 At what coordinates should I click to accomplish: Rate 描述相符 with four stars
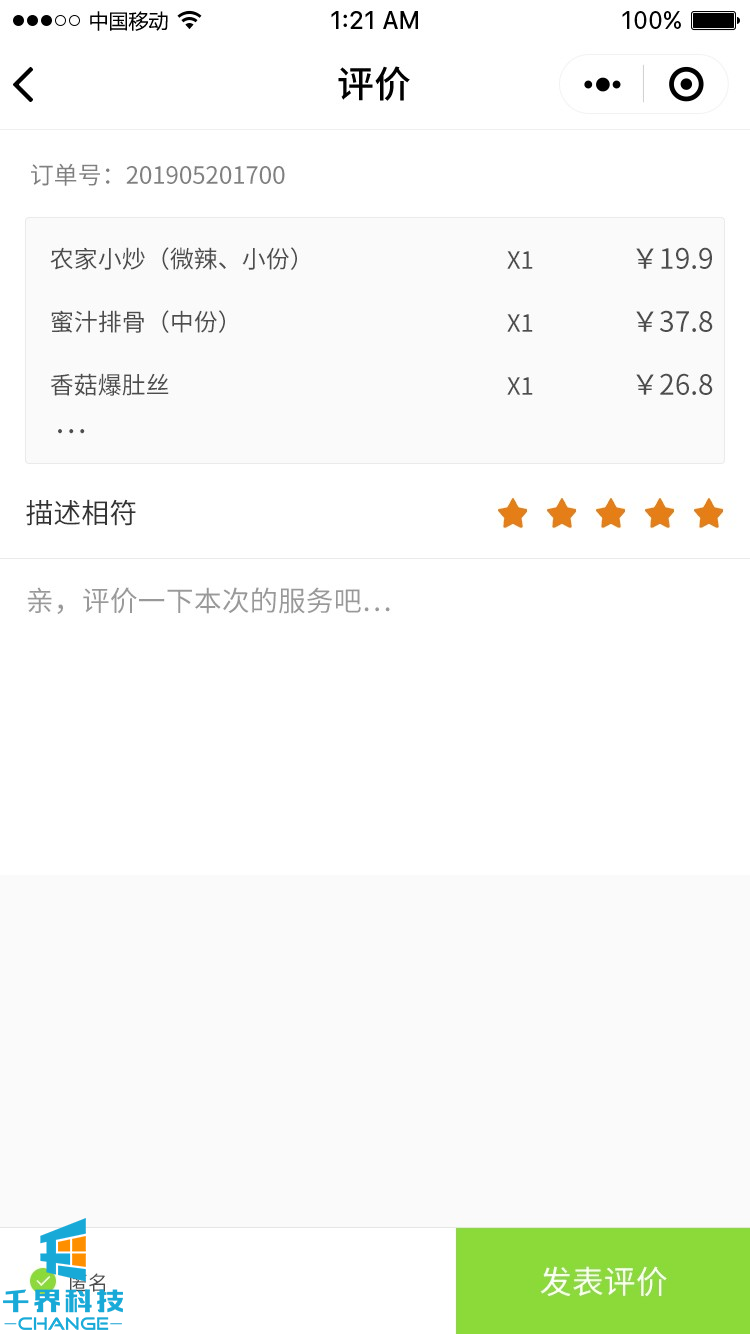tap(660, 514)
